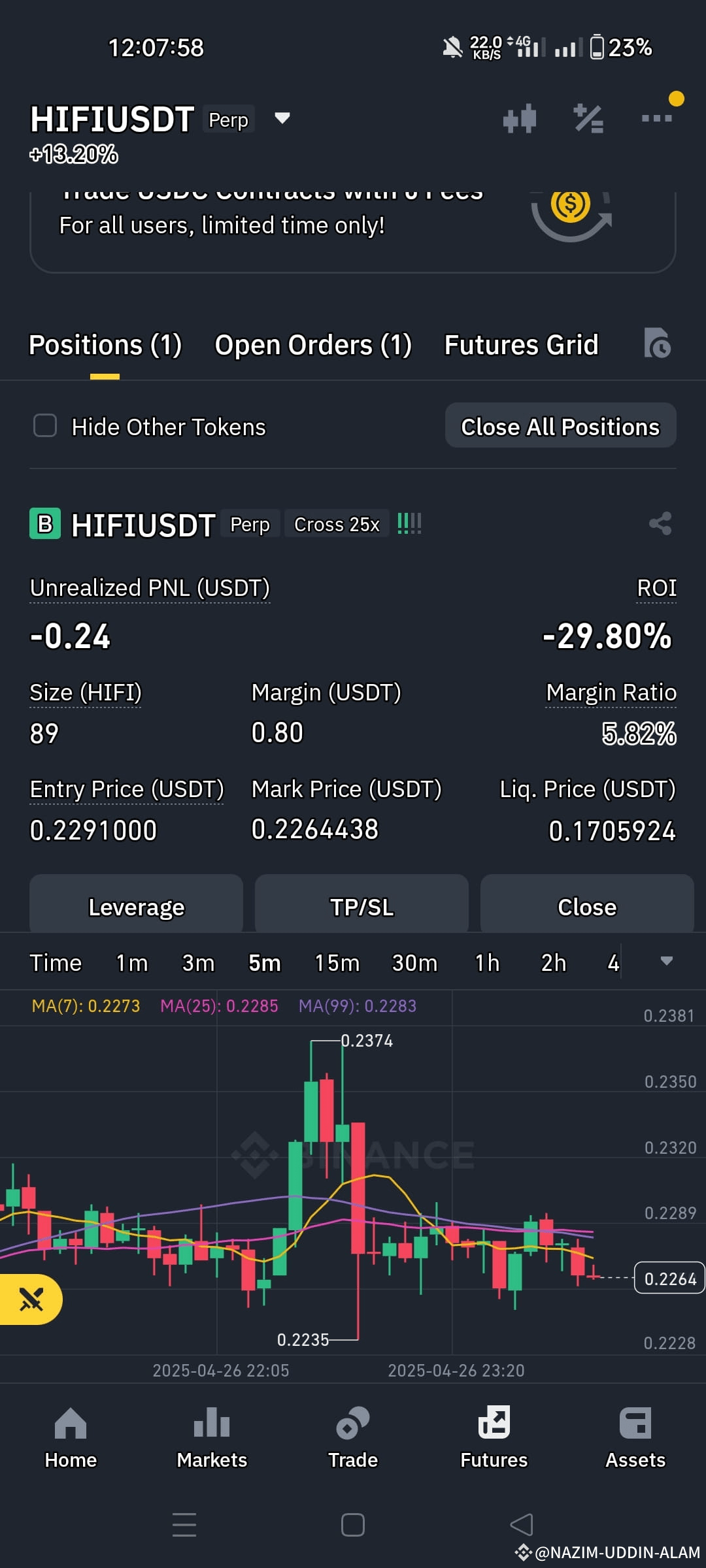Open the candlestick chart icon in header
The width and height of the screenshot is (706, 1568).
(x=520, y=119)
